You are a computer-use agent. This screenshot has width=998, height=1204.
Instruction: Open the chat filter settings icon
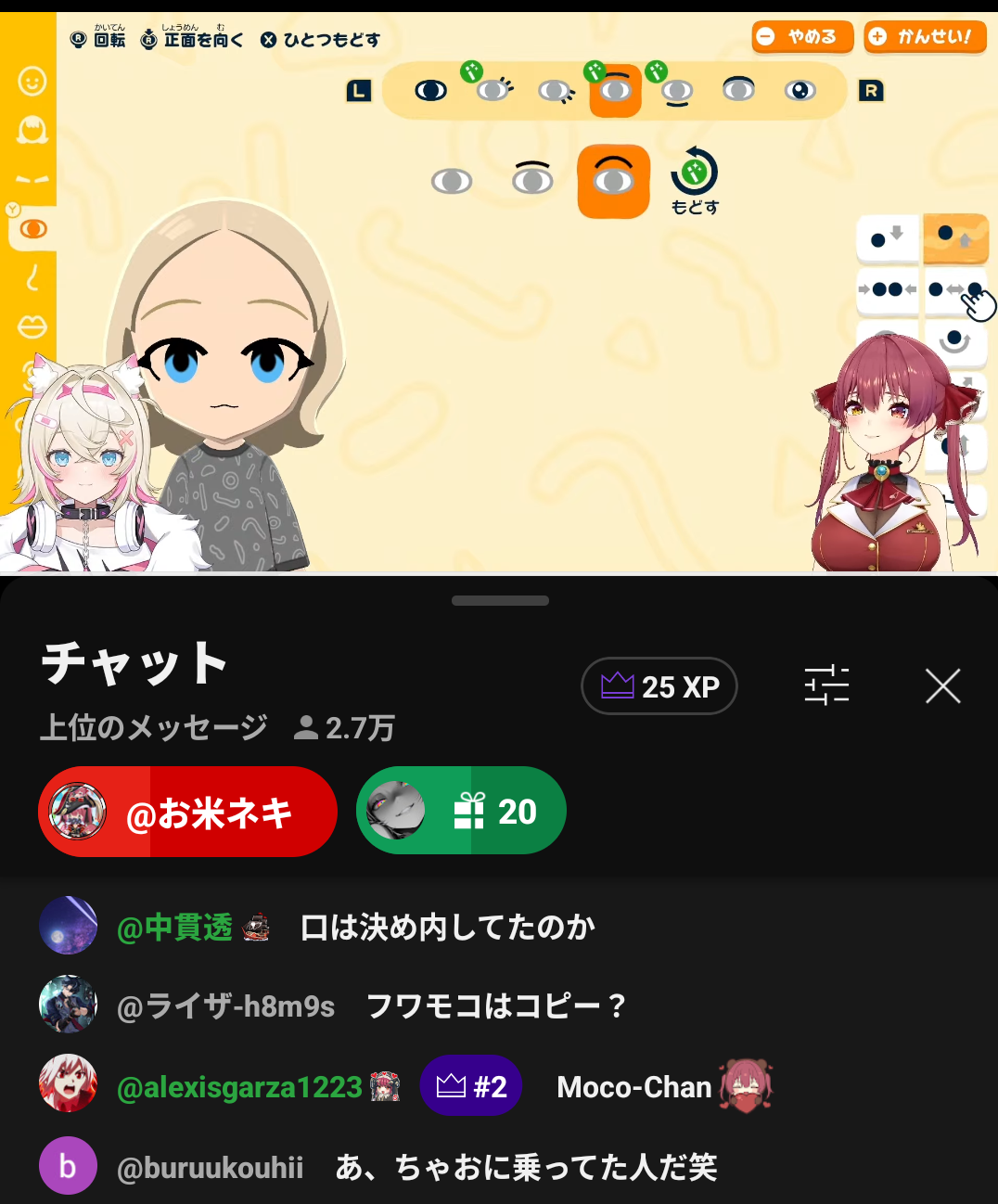pyautogui.click(x=825, y=685)
